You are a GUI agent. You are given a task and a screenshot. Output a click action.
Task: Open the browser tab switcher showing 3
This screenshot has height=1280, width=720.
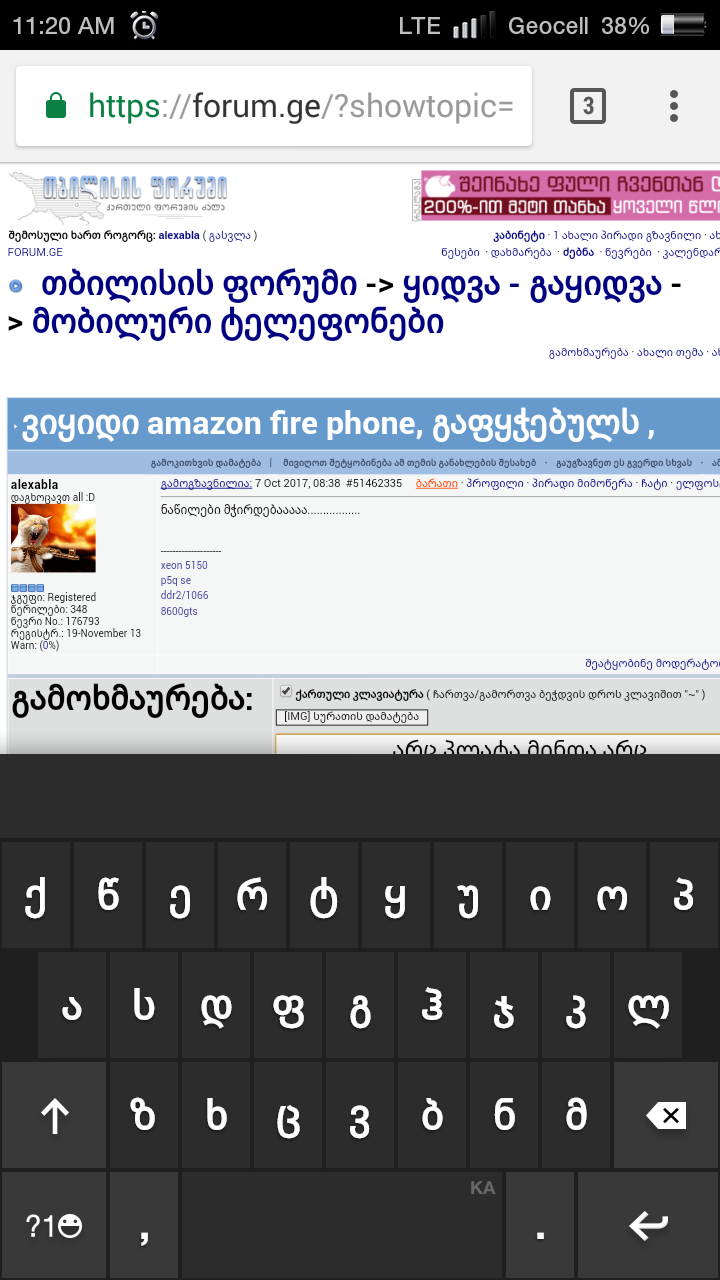[x=588, y=106]
